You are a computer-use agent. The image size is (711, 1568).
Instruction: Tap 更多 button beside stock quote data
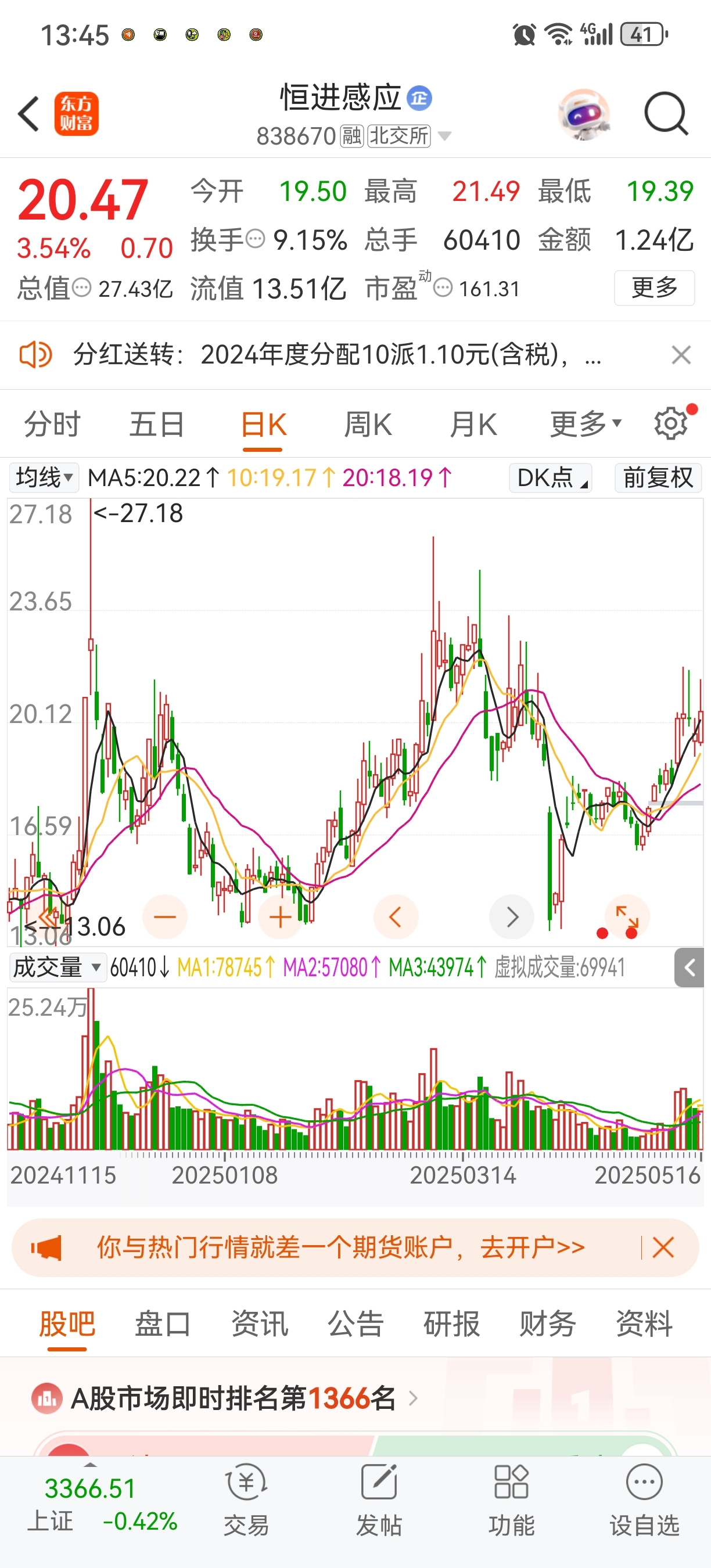(655, 288)
